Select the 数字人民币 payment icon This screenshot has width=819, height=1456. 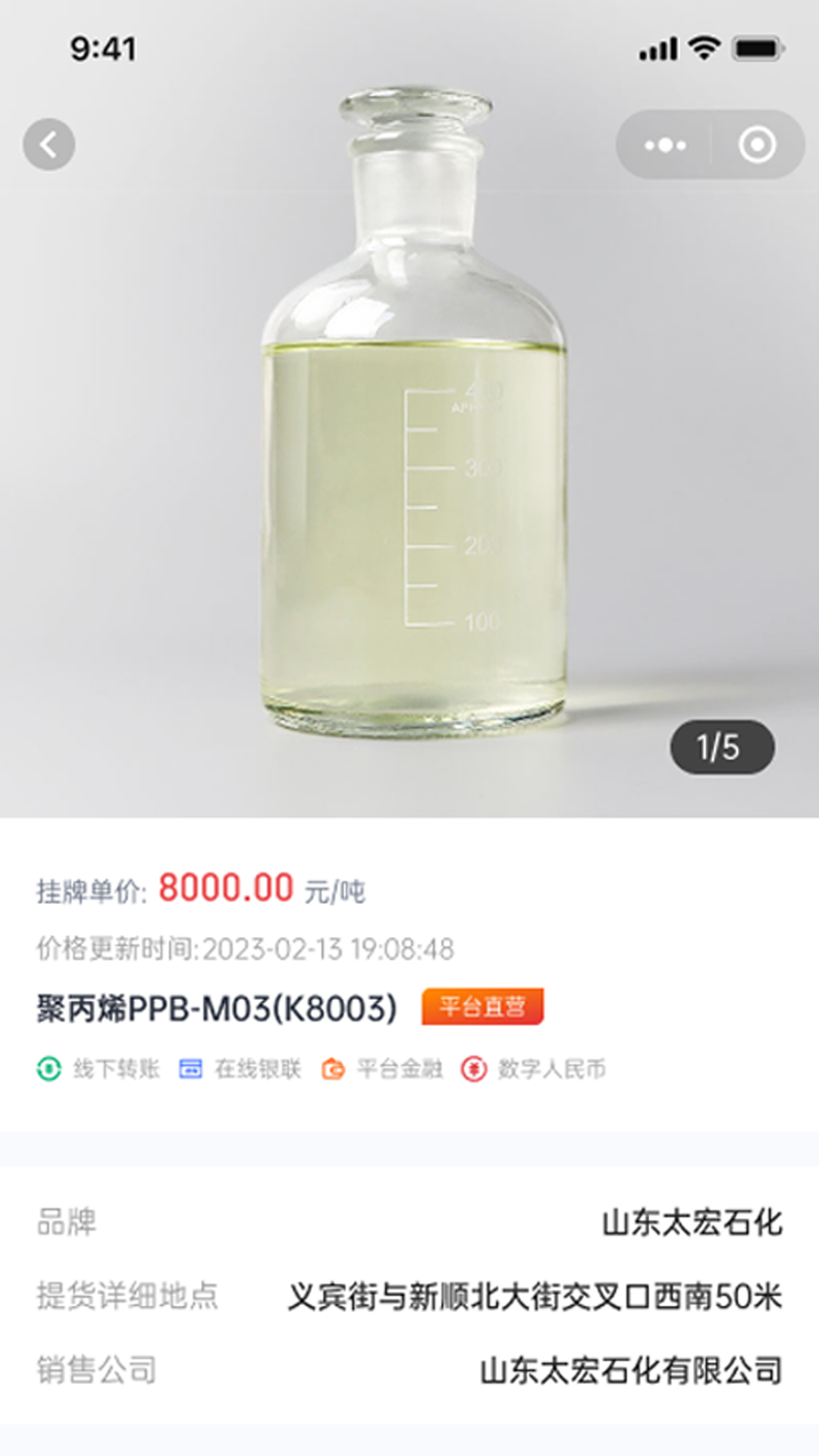[x=474, y=1069]
